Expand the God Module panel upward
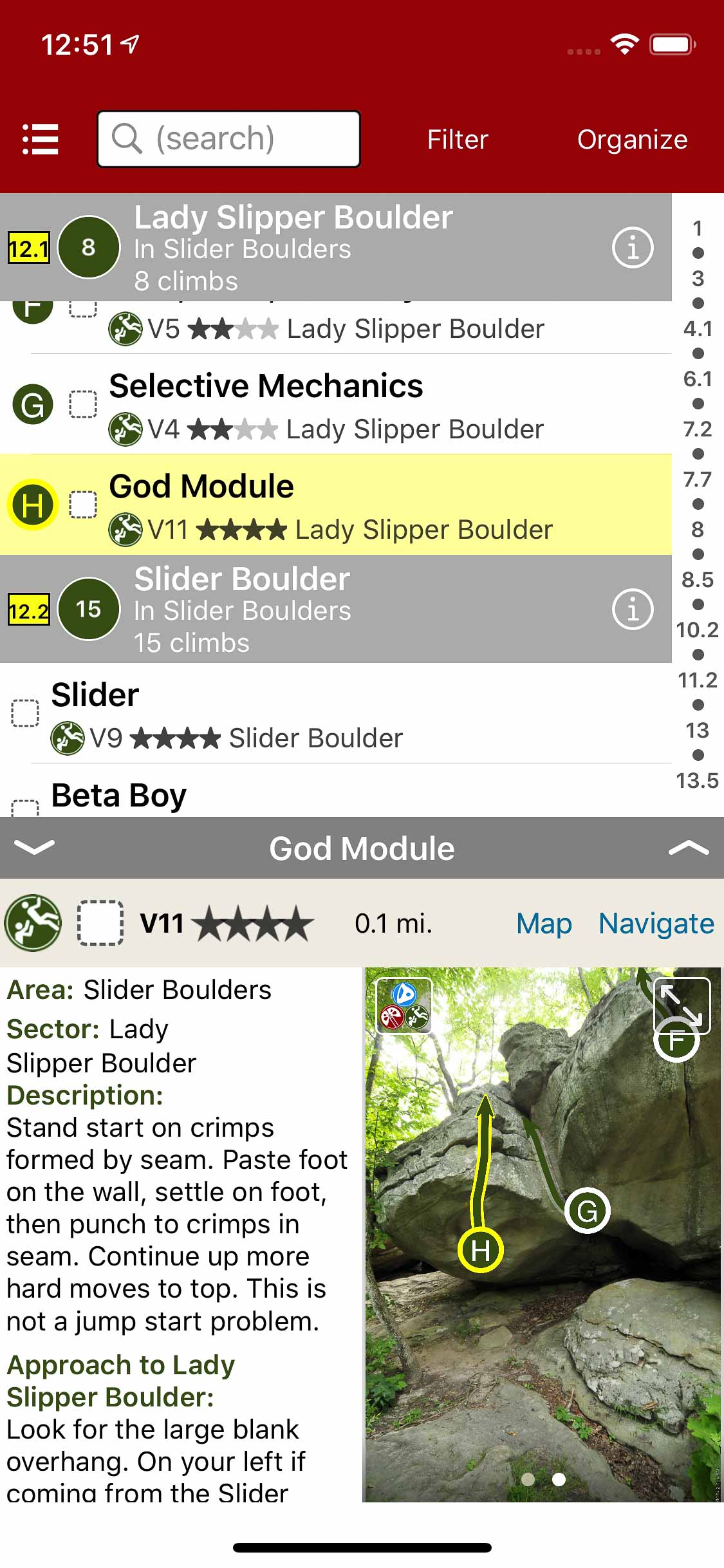Image resolution: width=724 pixels, height=1568 pixels. point(688,848)
